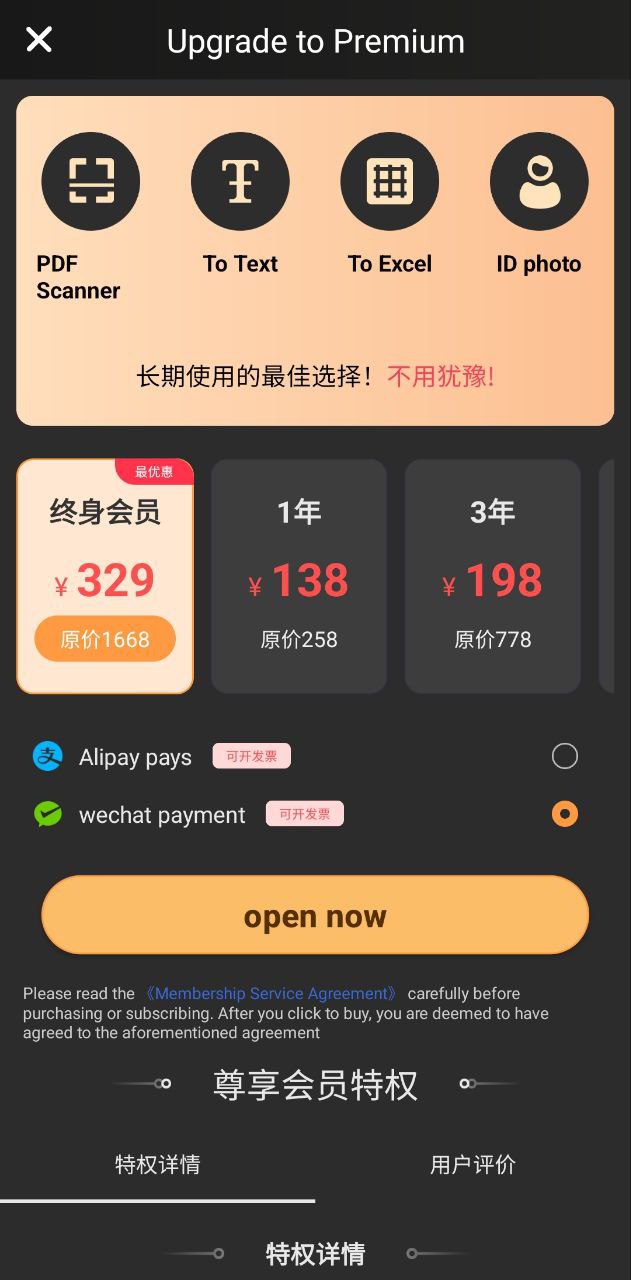Close the Upgrade to Premium screen
Image resolution: width=631 pixels, height=1280 pixels.
click(x=39, y=40)
